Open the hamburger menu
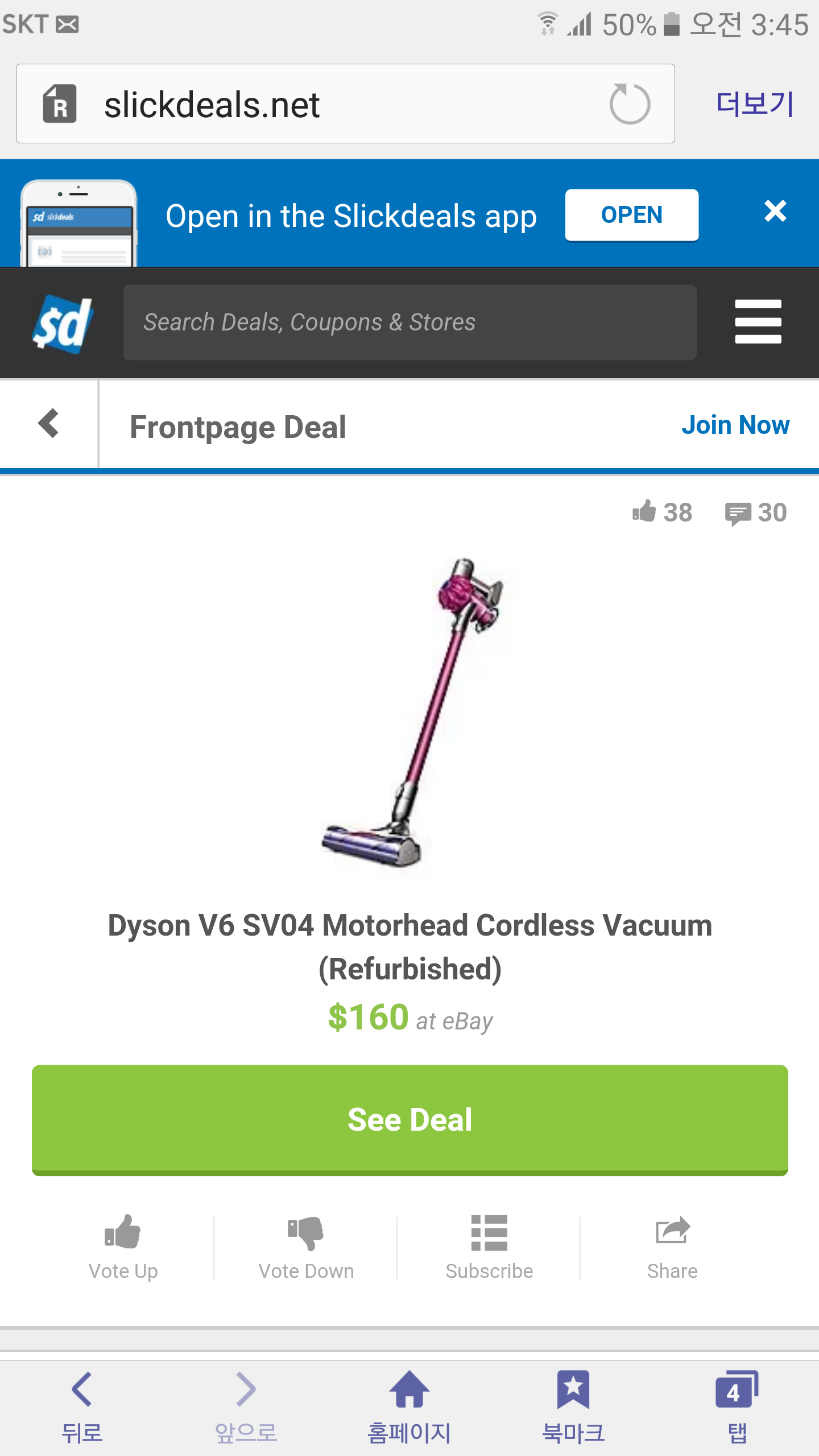819x1456 pixels. coord(758,321)
